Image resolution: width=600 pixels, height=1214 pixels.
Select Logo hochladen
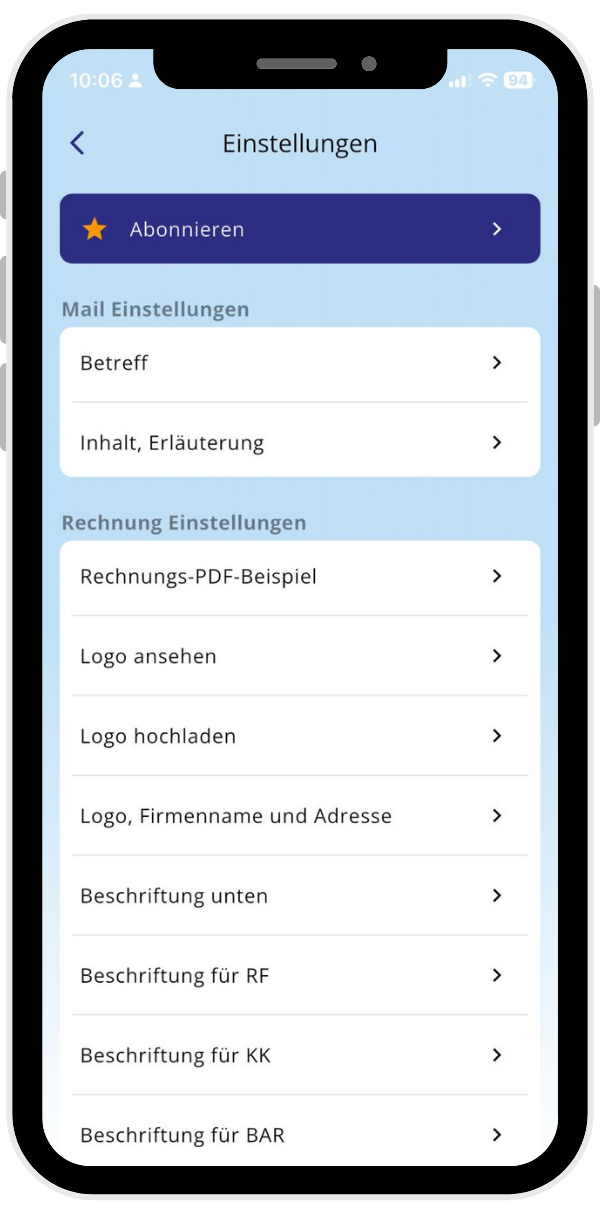click(300, 736)
